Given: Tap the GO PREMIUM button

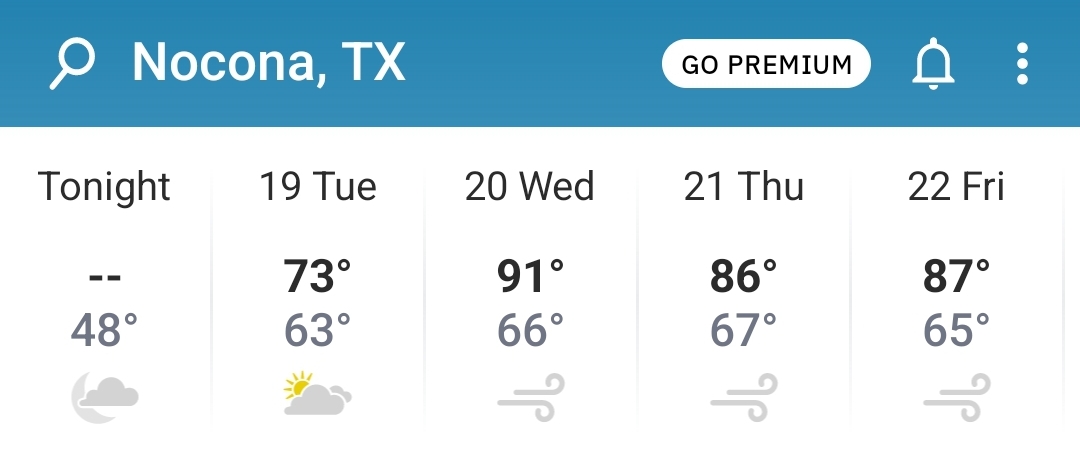Looking at the screenshot, I should (x=766, y=65).
